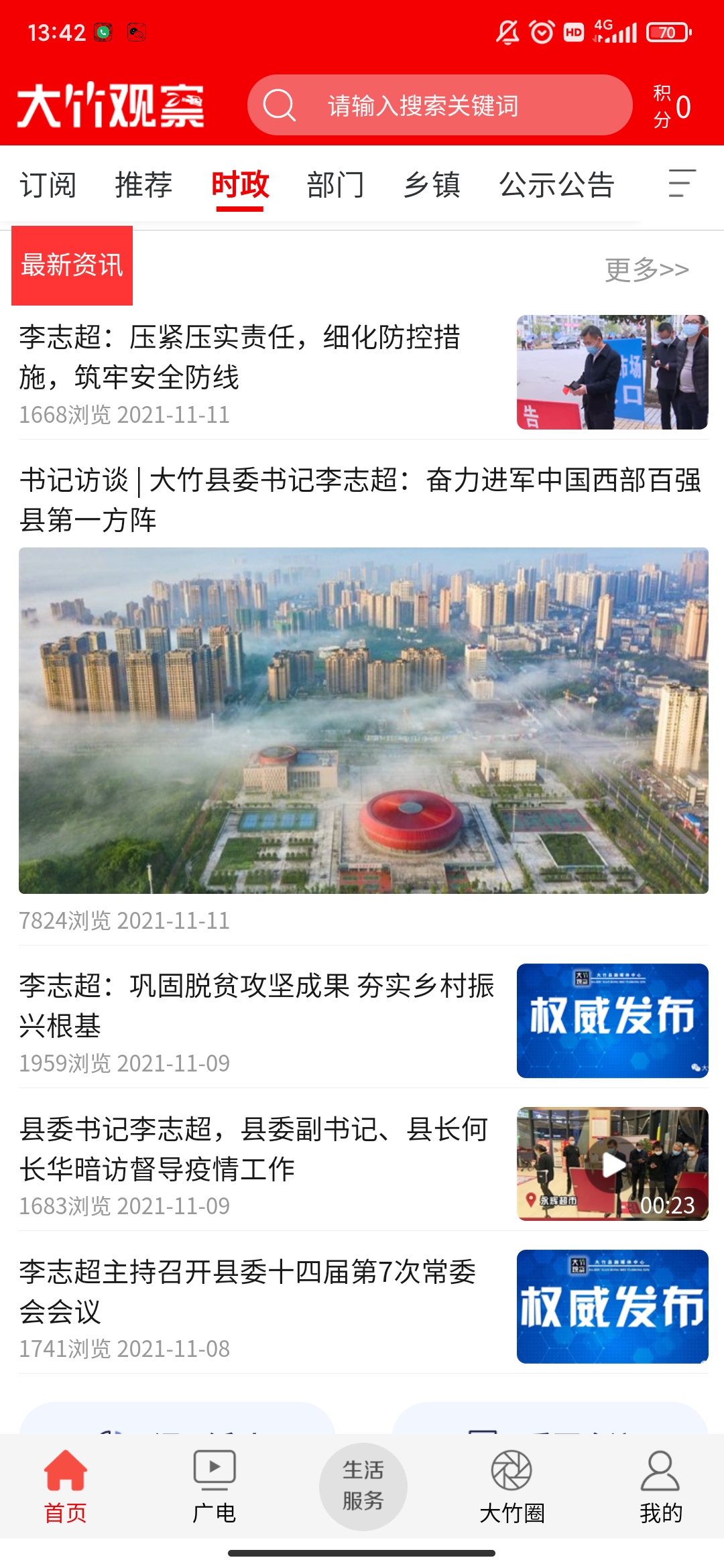Open 生活服务 from the bottom bar
Screen dimensions: 724x1568
click(x=363, y=1486)
